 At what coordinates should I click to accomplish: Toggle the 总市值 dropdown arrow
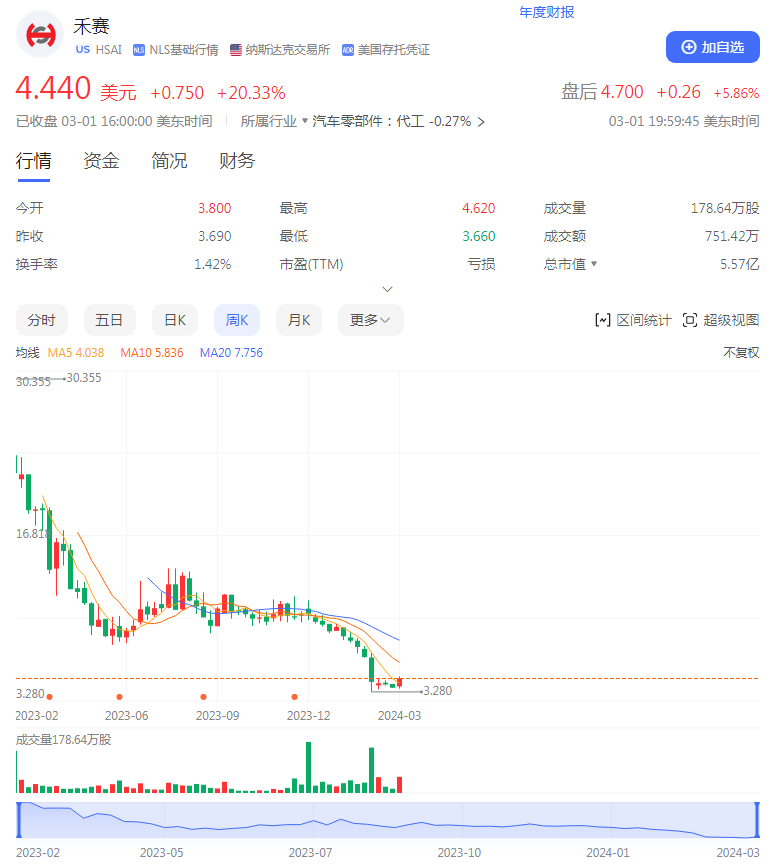tap(594, 264)
